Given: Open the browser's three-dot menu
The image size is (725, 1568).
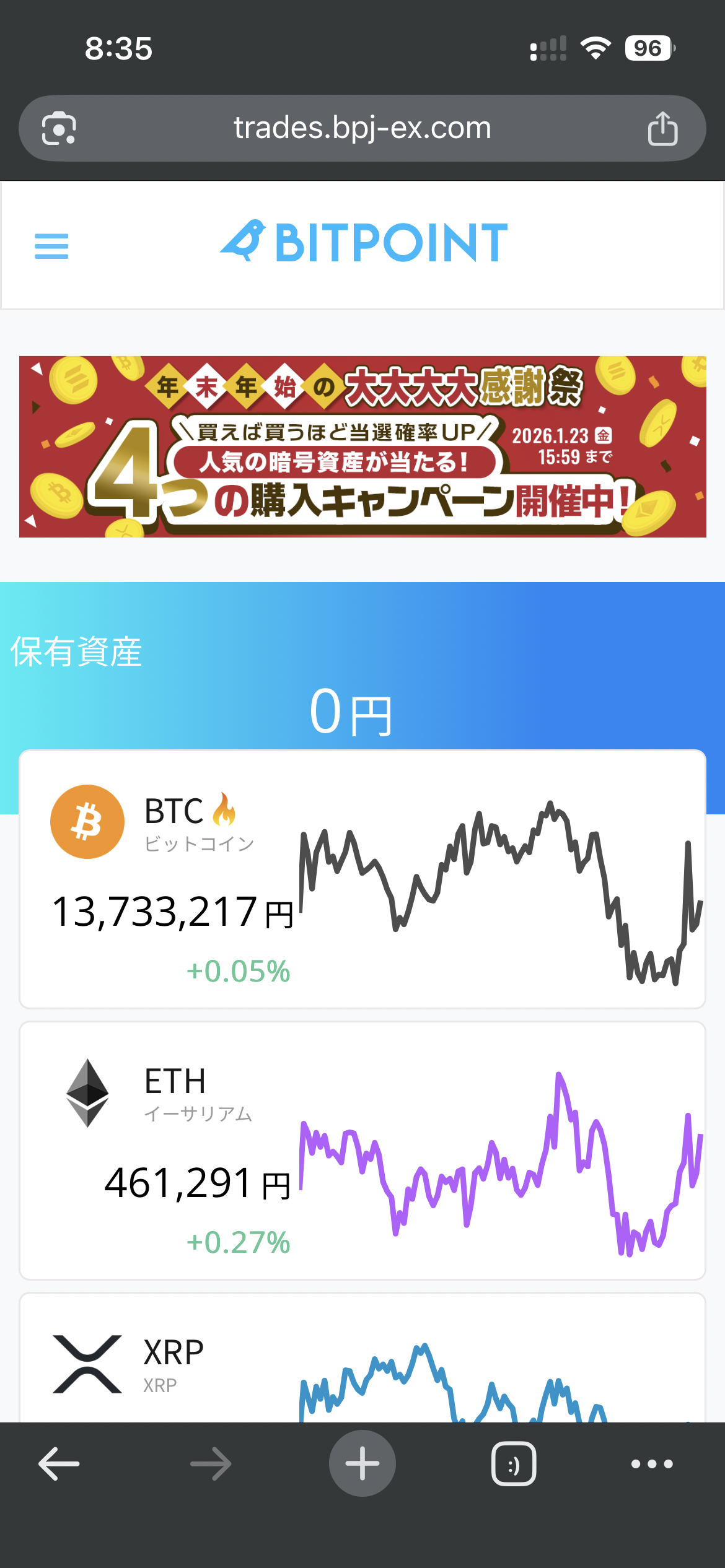Looking at the screenshot, I should click(x=652, y=1464).
